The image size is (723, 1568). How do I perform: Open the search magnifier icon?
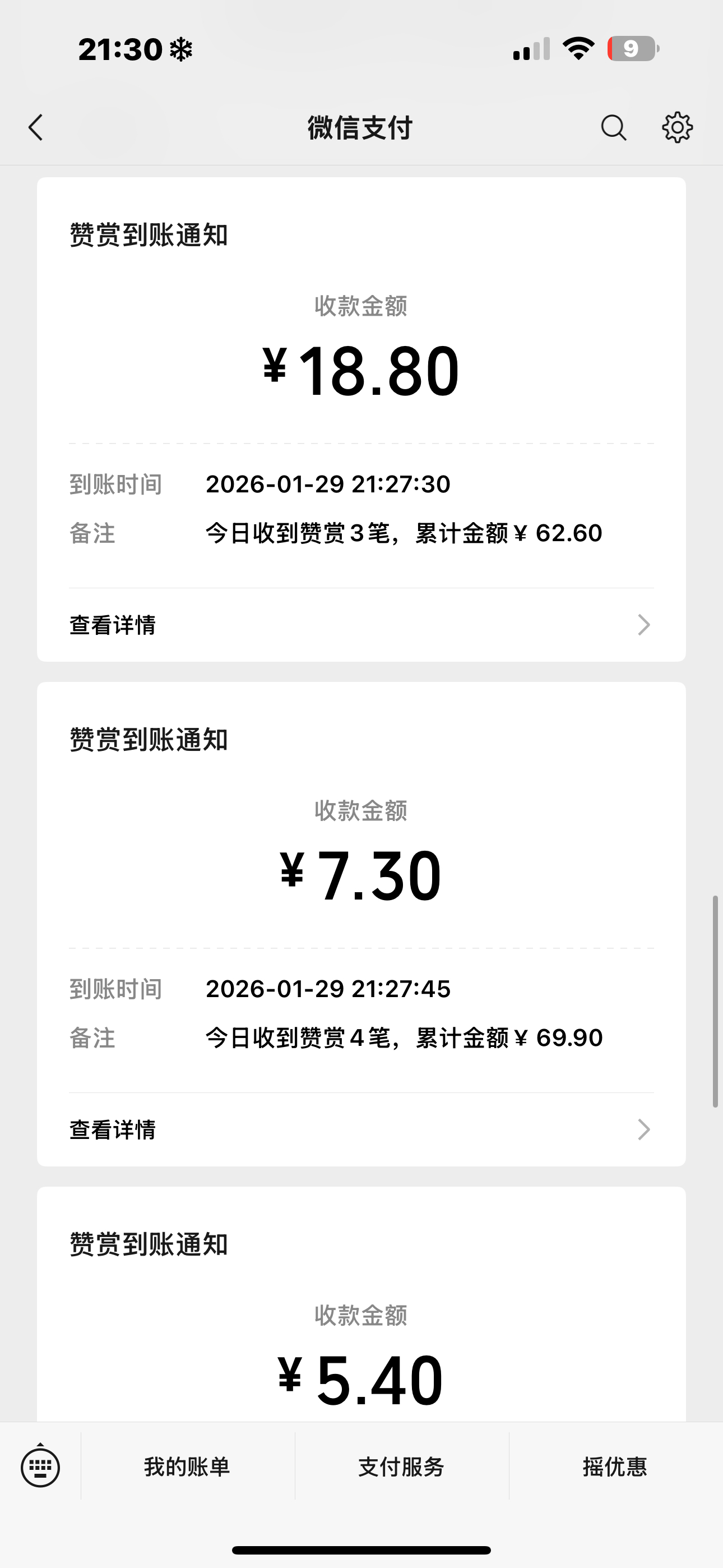tap(614, 128)
